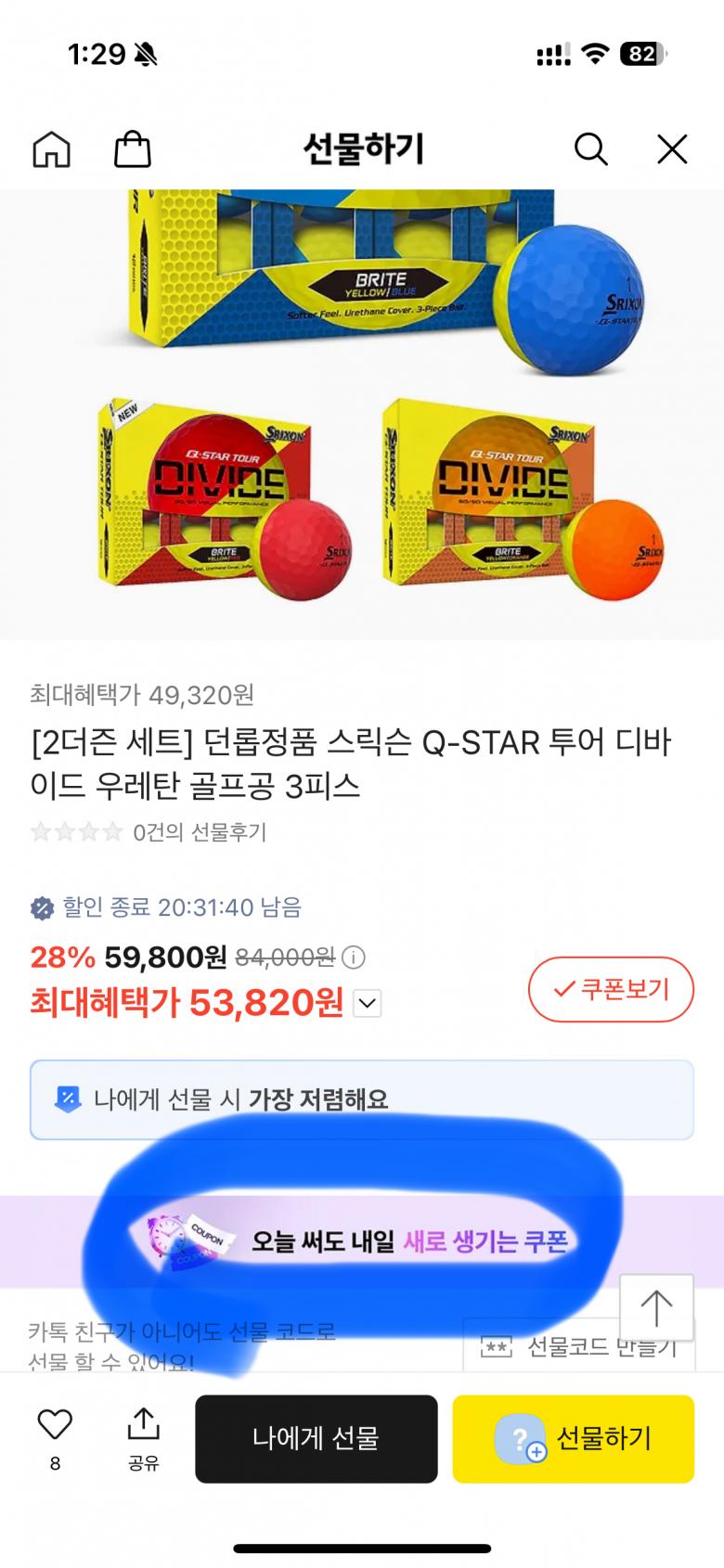This screenshot has width=724, height=1568.
Task: Tap the yellow 선물하기 button
Action: pos(573,1438)
